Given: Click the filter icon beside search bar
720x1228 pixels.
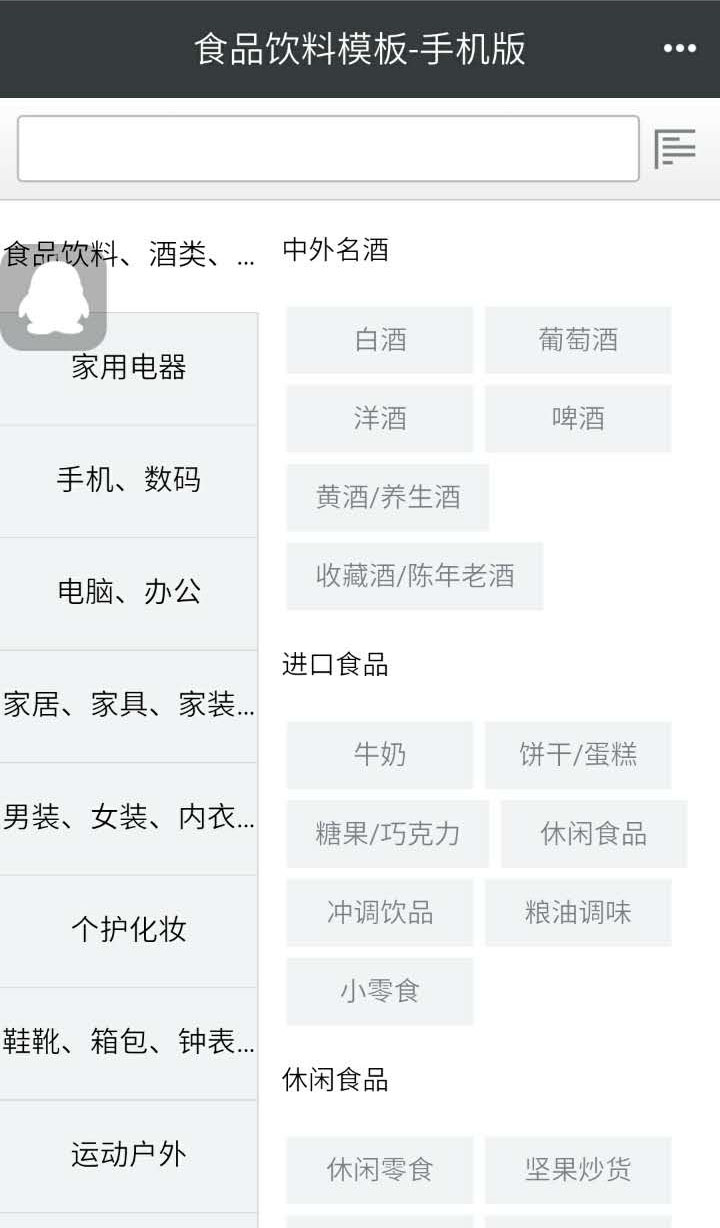Looking at the screenshot, I should pos(677,146).
